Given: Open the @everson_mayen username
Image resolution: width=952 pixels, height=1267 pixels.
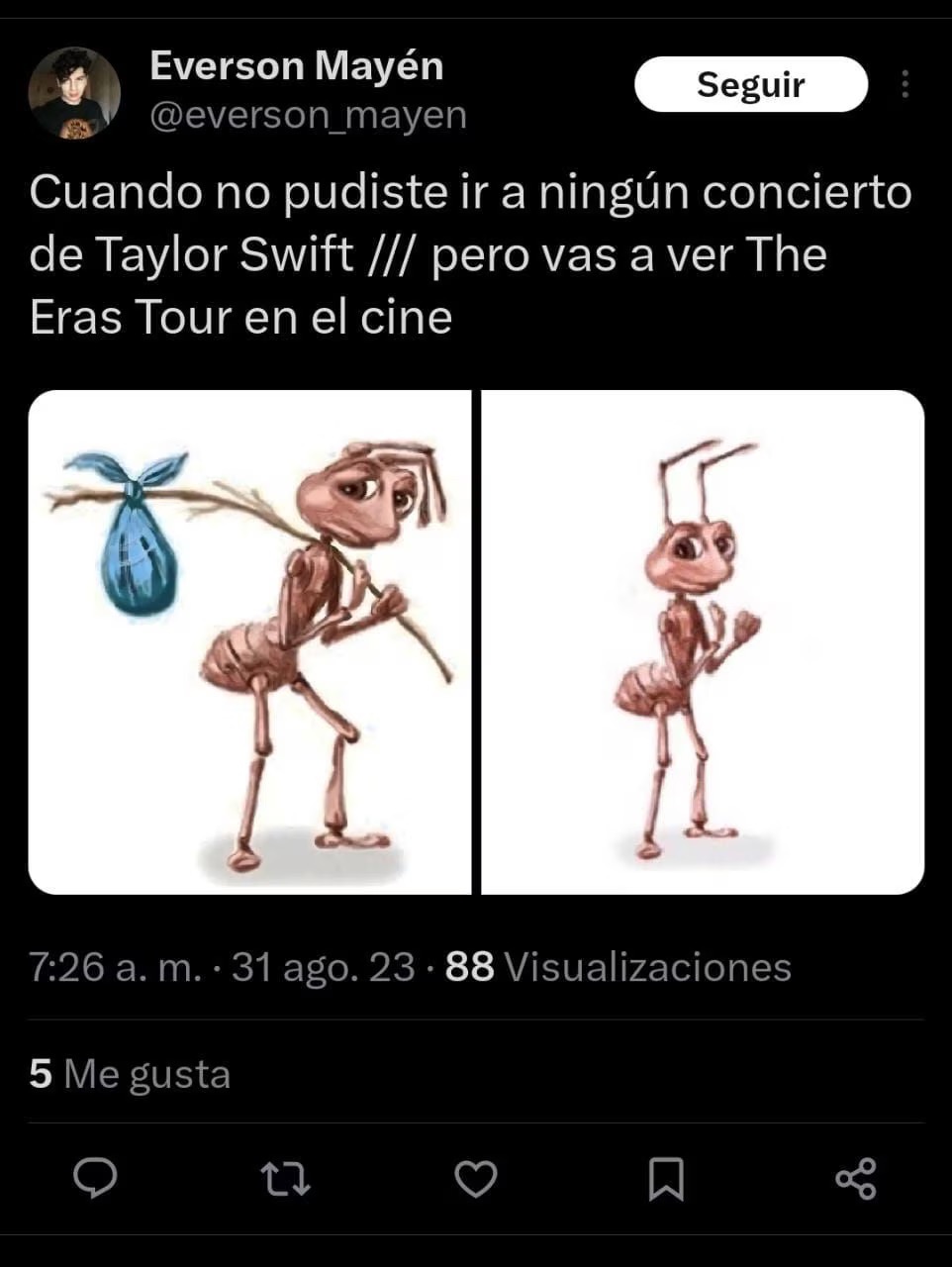Looking at the screenshot, I should 308,116.
